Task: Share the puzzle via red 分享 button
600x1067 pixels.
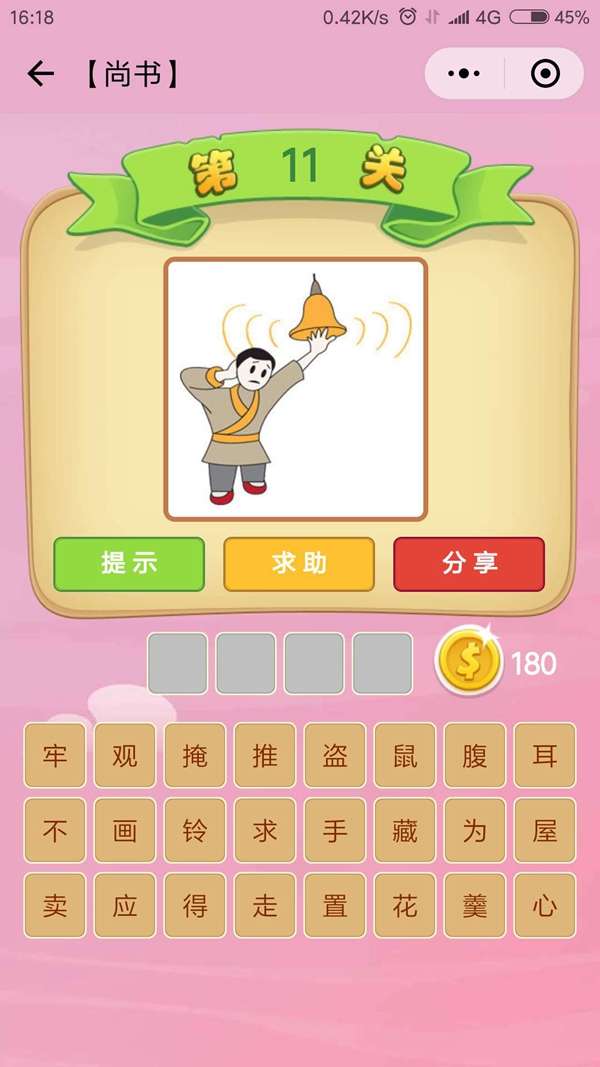Action: pos(469,564)
